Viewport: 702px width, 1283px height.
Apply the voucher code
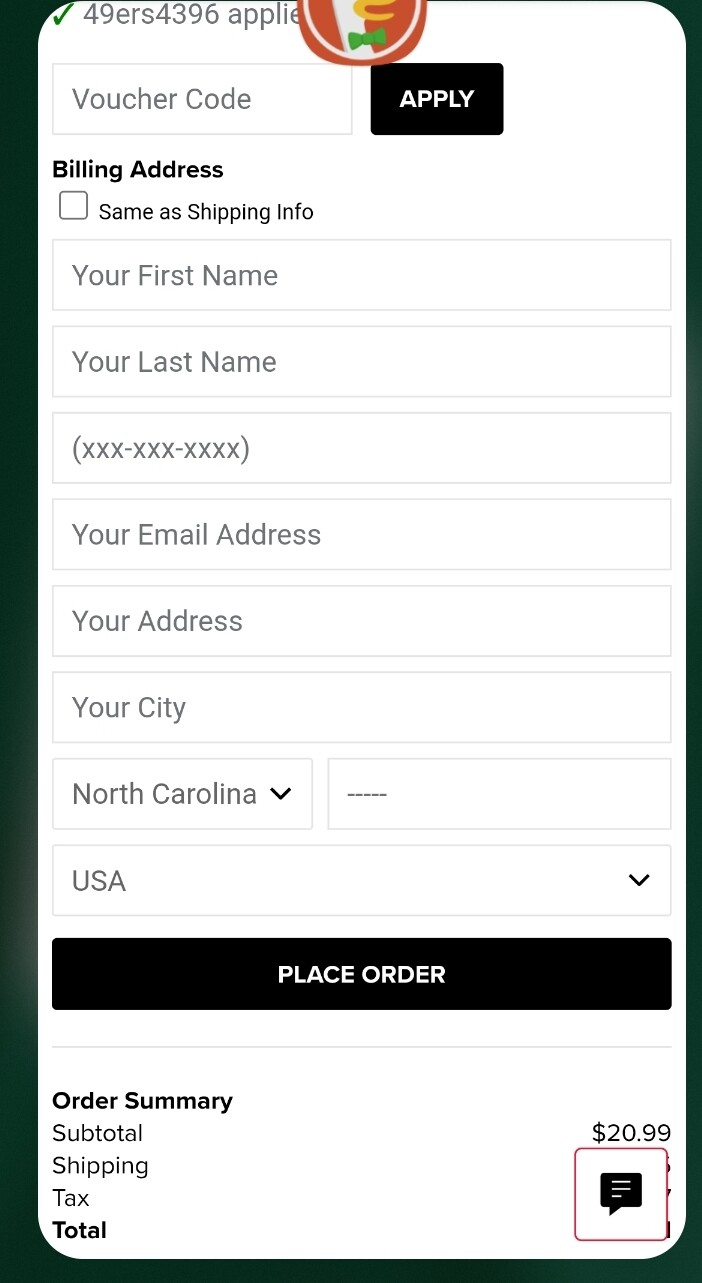point(437,99)
